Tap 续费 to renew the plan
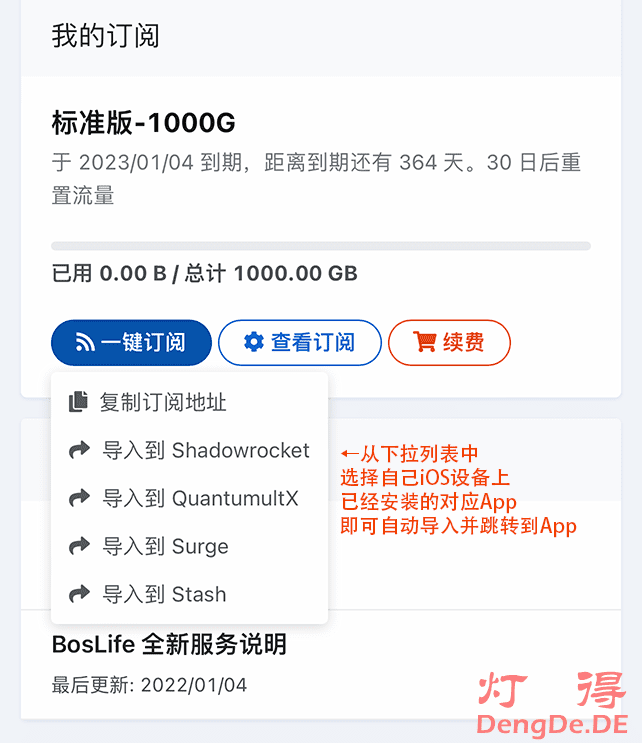 [x=449, y=343]
